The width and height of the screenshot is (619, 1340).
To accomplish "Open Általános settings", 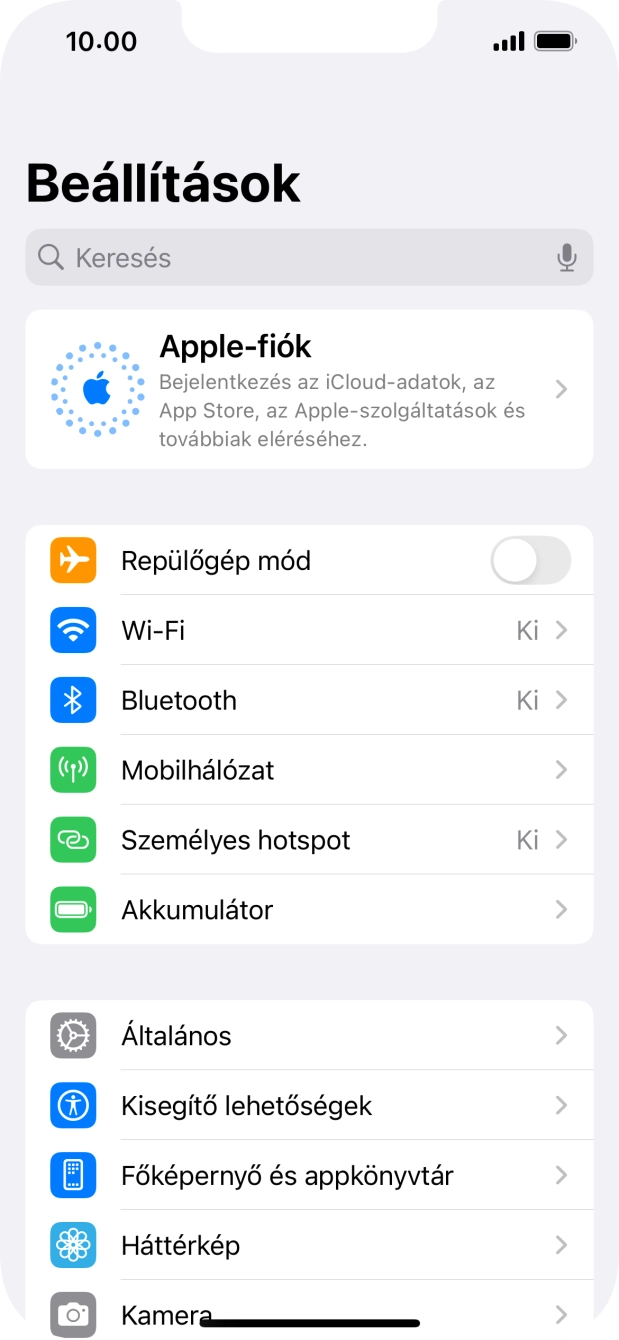I will 309,1036.
